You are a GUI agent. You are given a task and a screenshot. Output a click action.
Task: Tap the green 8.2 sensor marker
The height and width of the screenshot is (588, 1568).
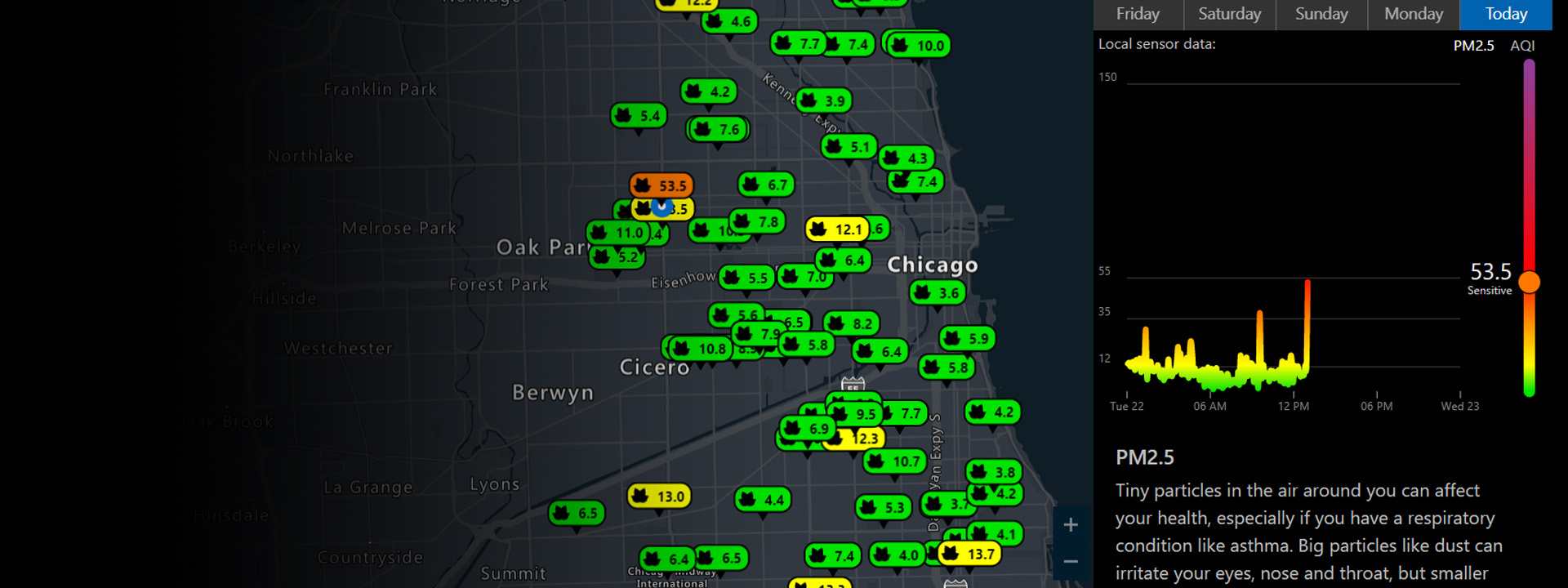click(852, 323)
